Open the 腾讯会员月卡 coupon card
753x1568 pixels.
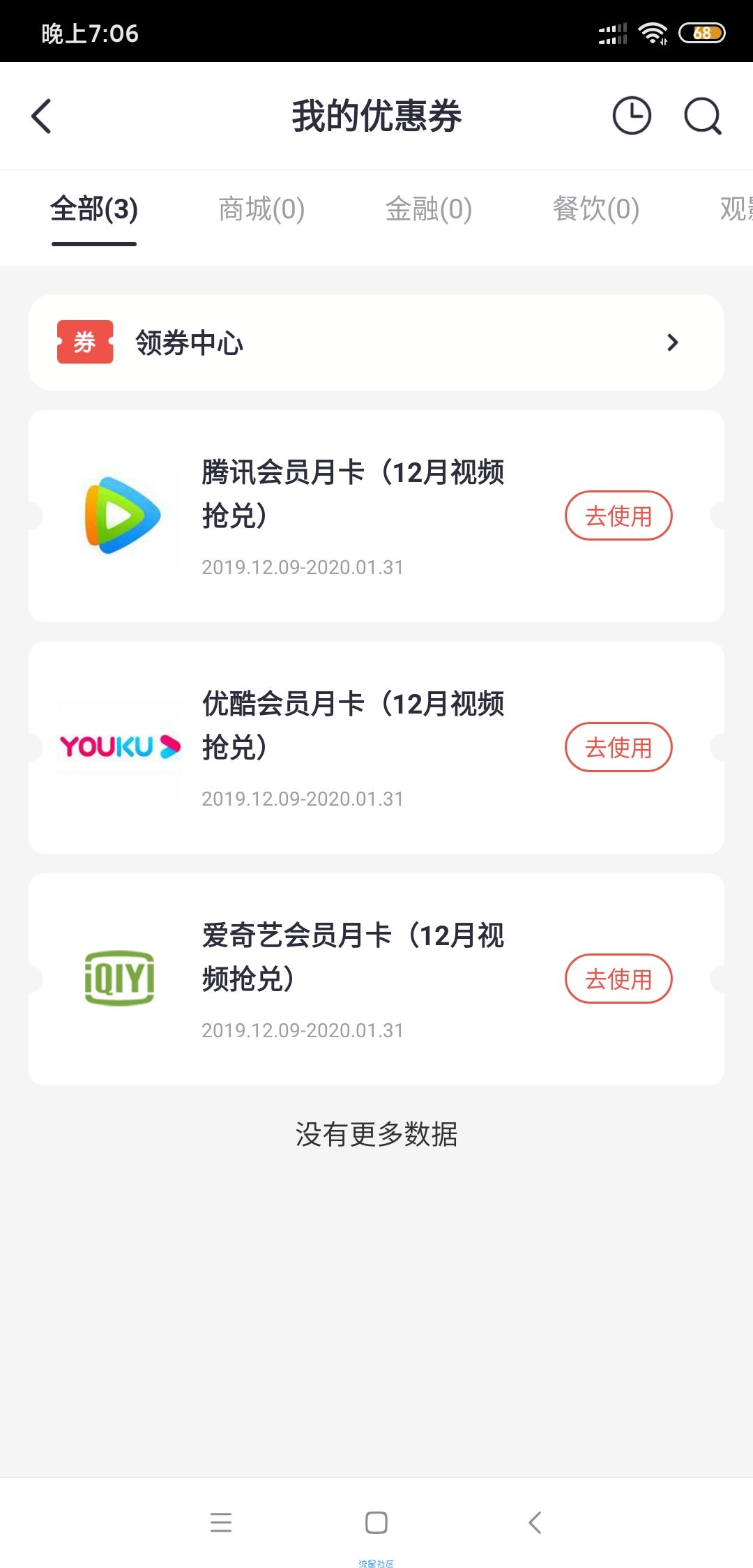click(376, 516)
